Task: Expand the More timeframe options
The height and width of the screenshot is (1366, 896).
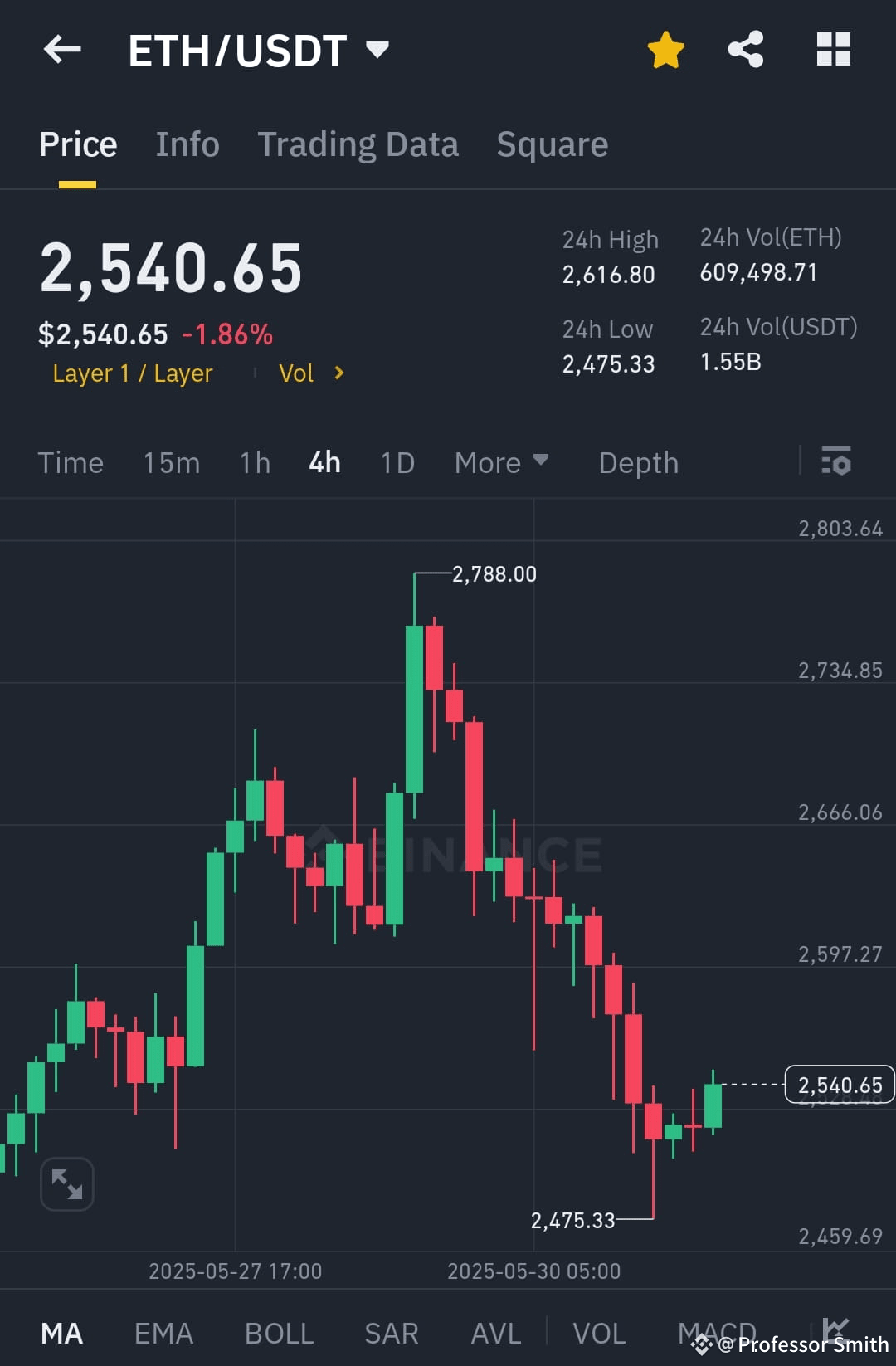Action: click(x=501, y=462)
